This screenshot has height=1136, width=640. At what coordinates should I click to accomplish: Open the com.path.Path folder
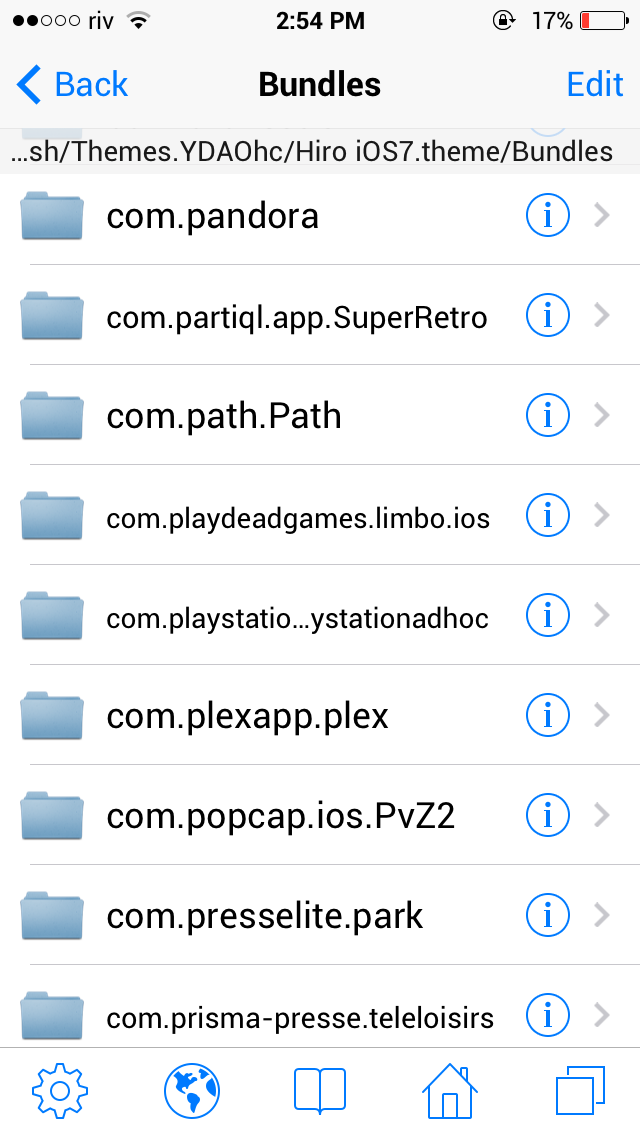pos(224,416)
